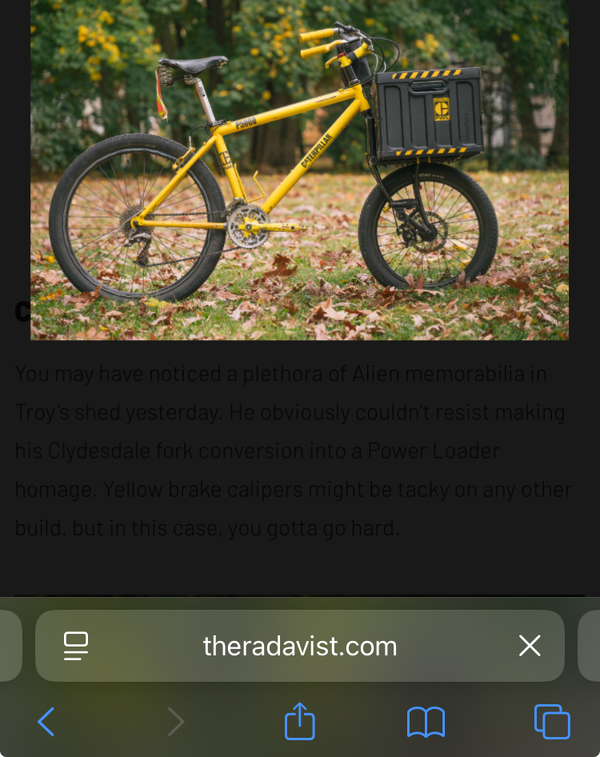The image size is (600, 757).
Task: Stop loading the page
Action: tap(529, 646)
